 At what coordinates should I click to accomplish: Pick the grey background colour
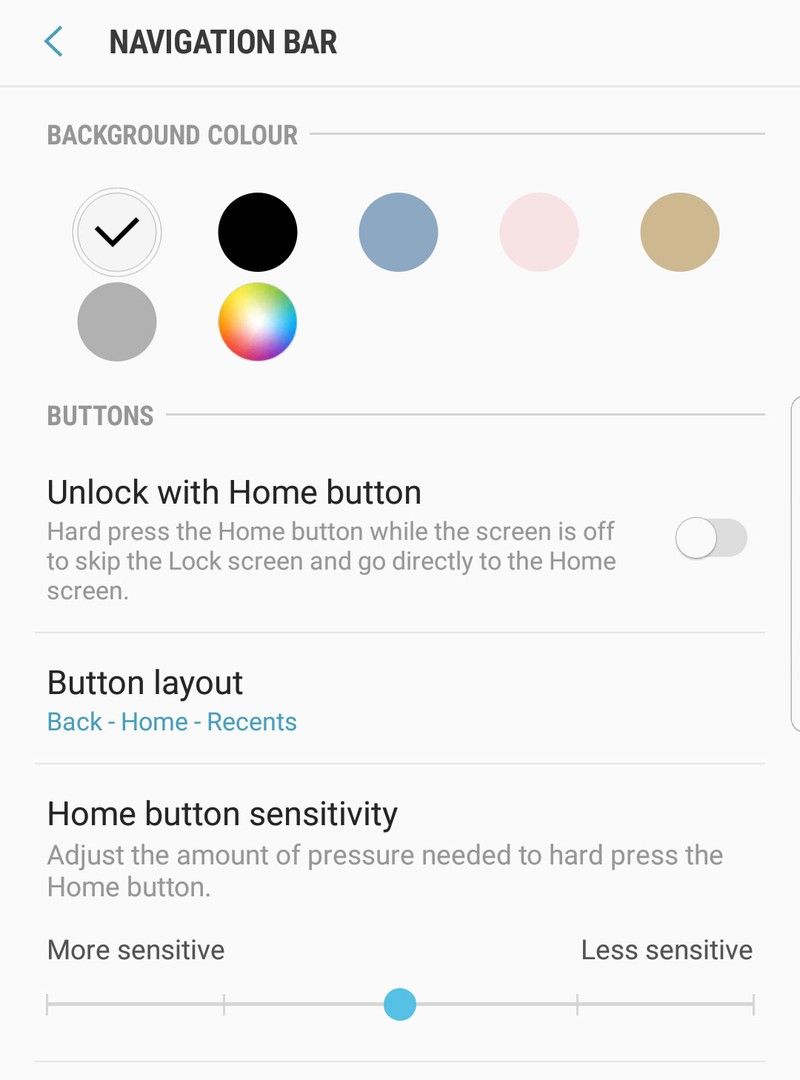(117, 321)
